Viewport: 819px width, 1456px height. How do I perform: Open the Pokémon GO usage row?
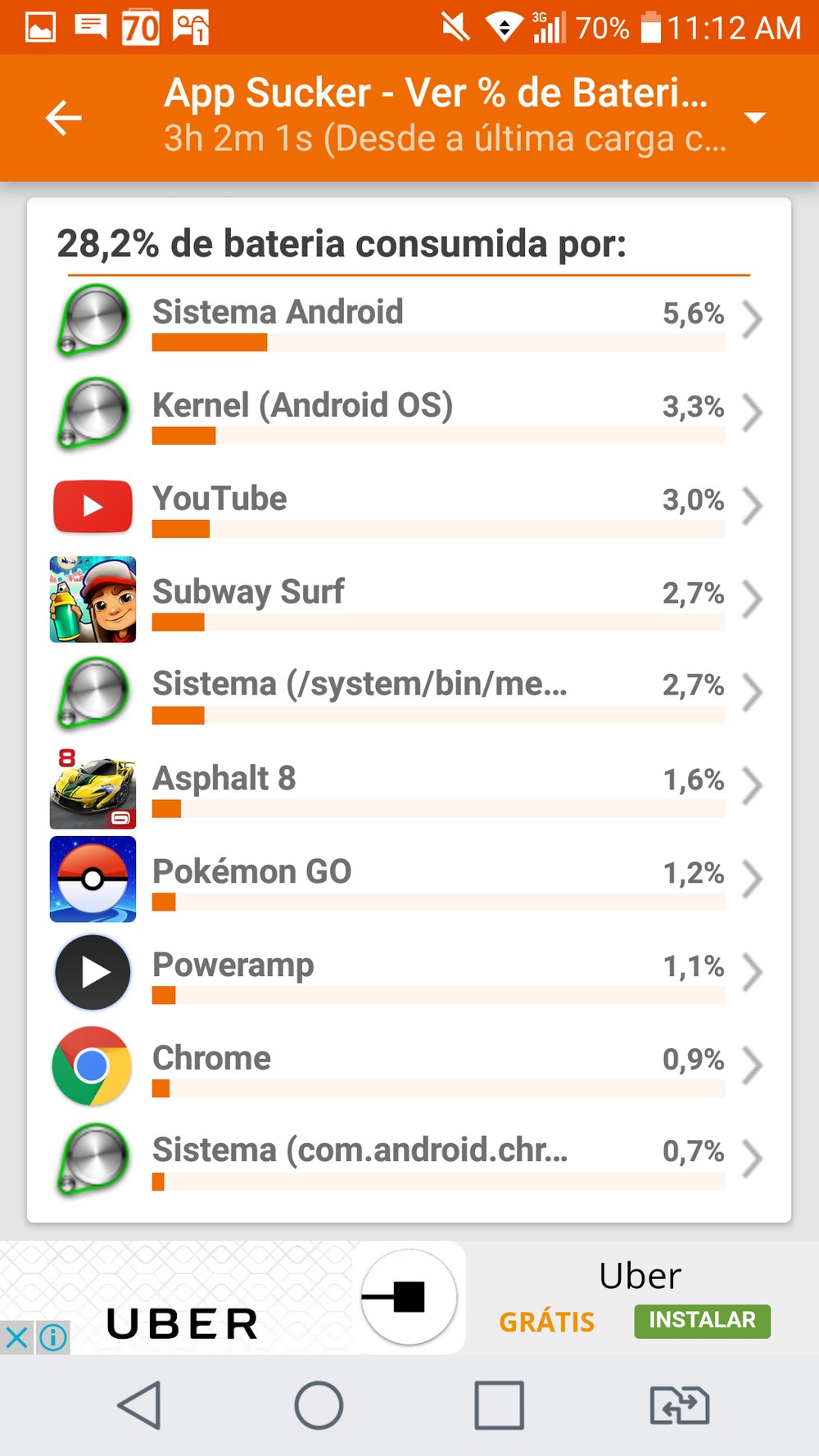click(409, 879)
